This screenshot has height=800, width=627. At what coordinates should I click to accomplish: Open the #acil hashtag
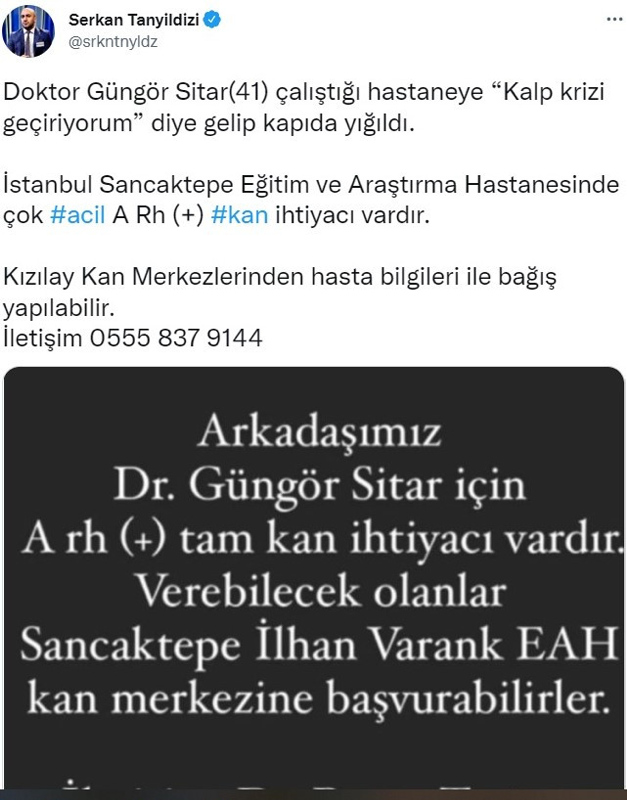point(75,217)
